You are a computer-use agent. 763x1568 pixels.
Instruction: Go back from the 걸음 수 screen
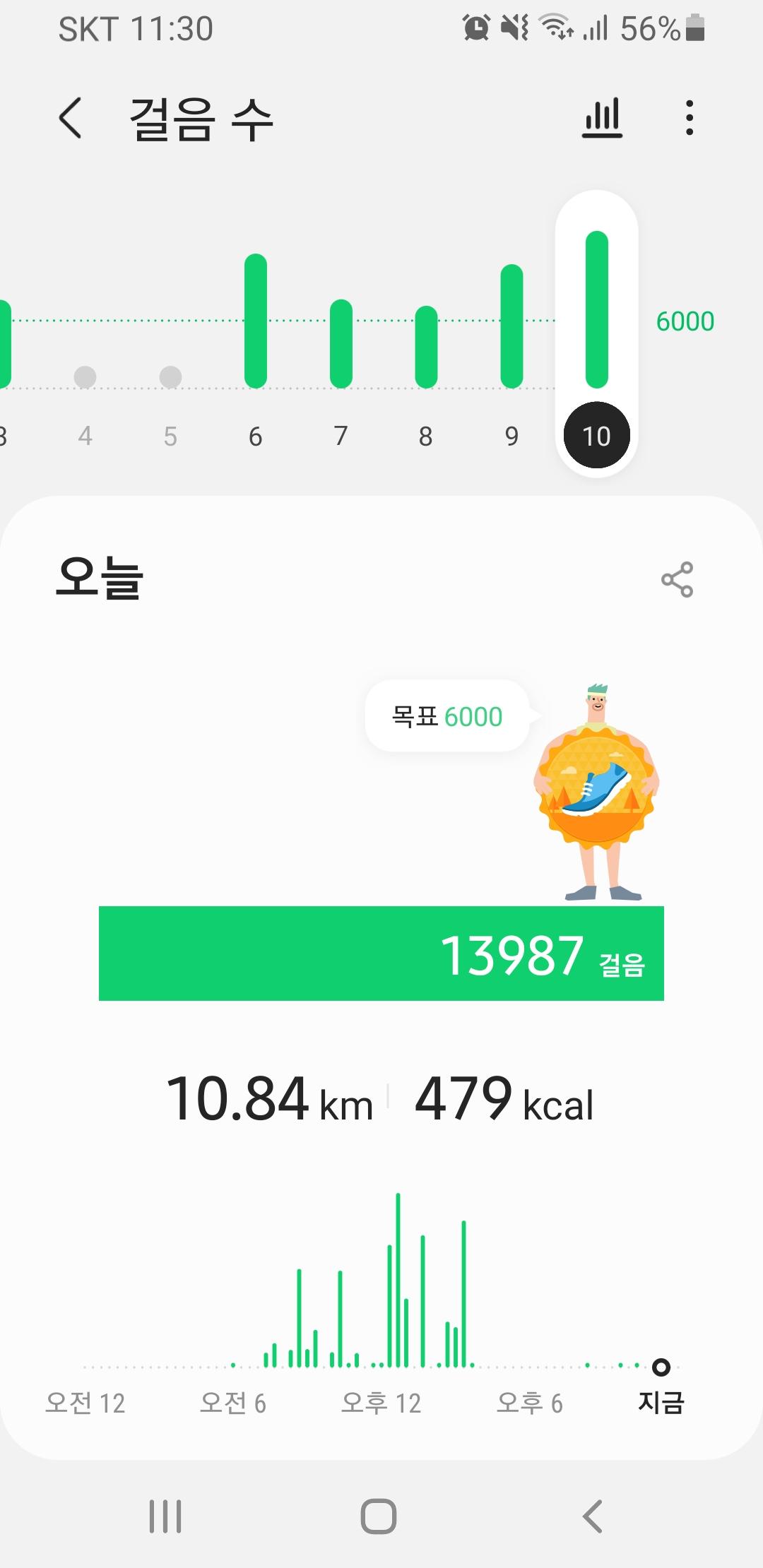tap(71, 118)
